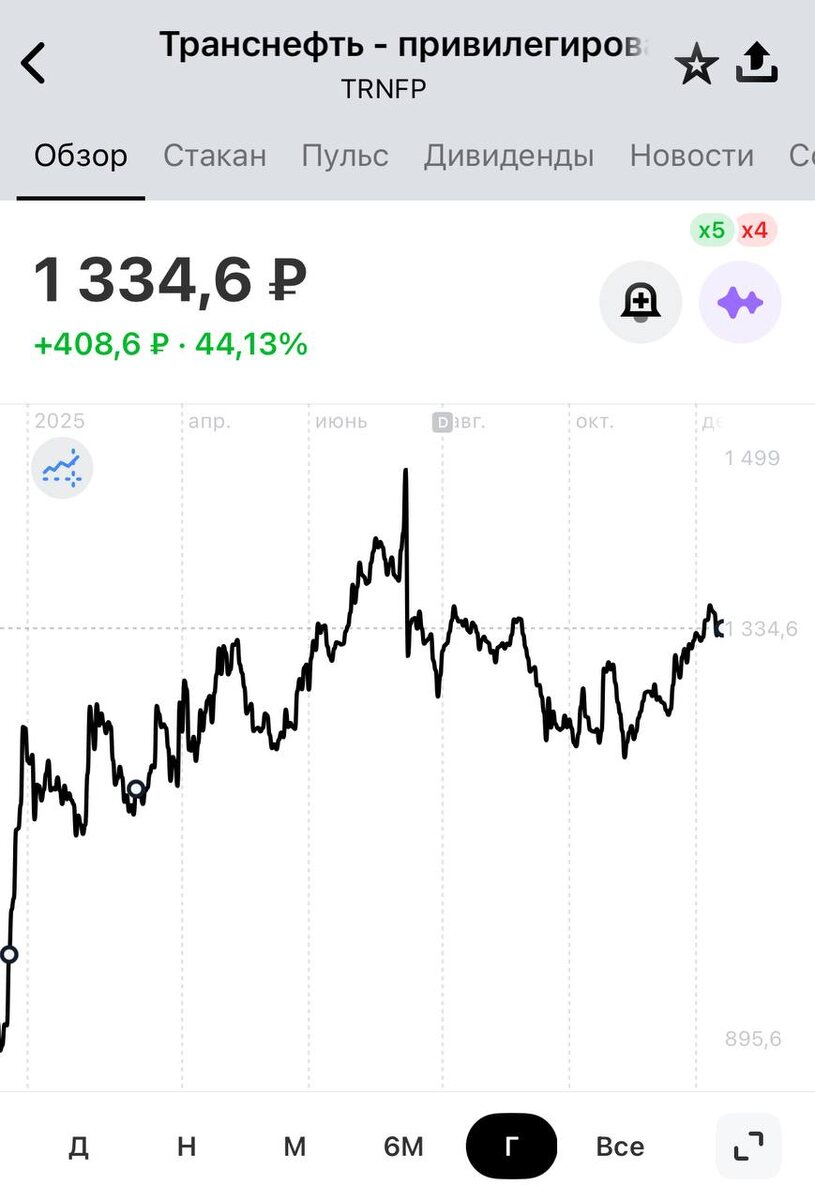Open the purple AI analysis button
The height and width of the screenshot is (1200, 815).
click(740, 302)
